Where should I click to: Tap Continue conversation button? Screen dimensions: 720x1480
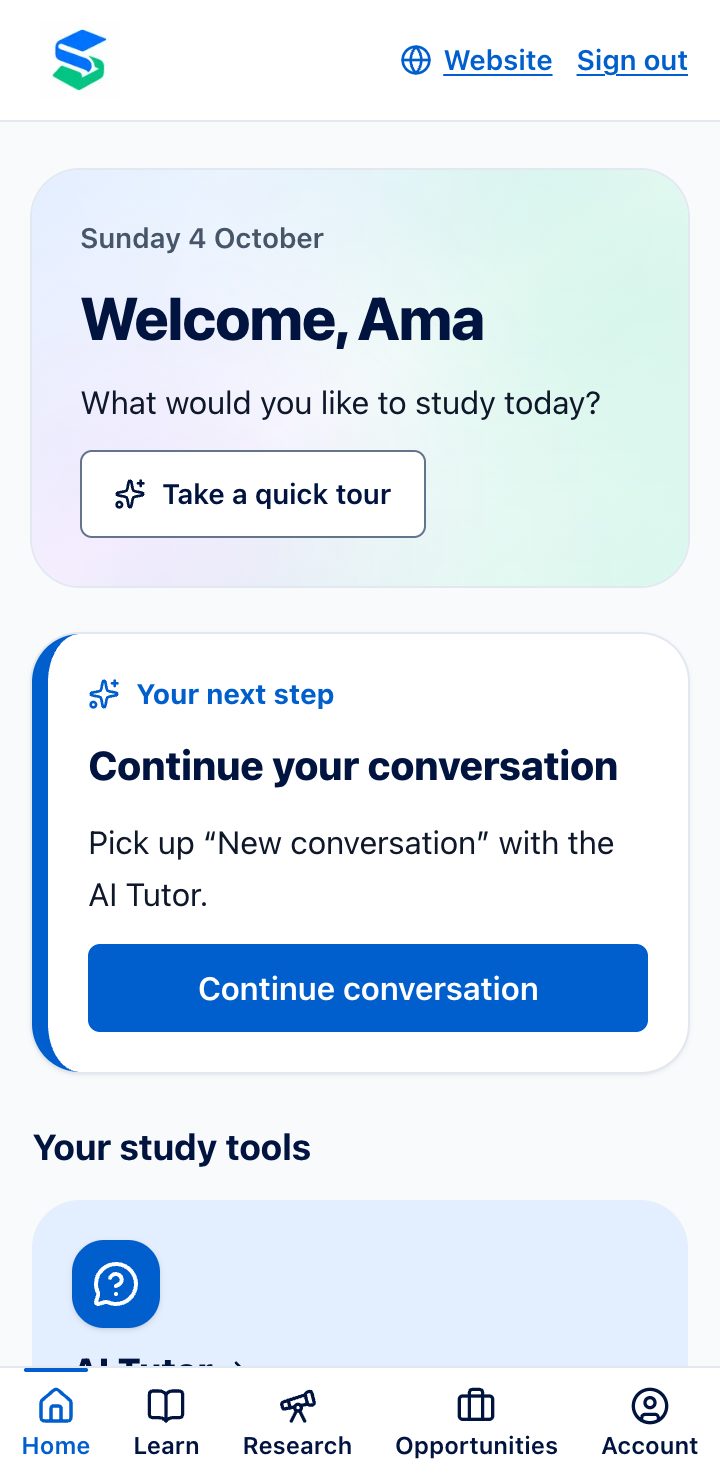coord(368,988)
